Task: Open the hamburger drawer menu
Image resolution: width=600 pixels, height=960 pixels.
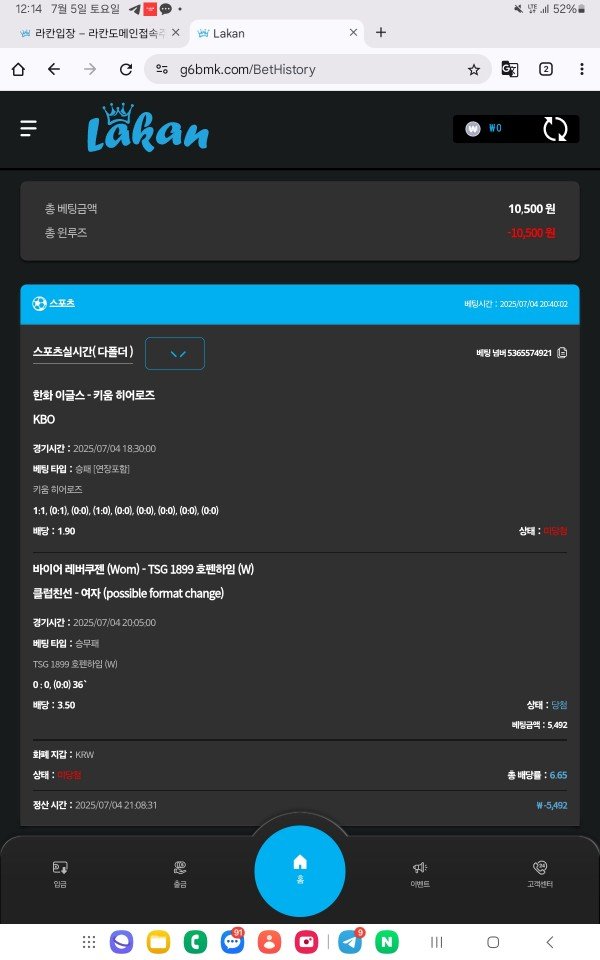Action: (28, 129)
